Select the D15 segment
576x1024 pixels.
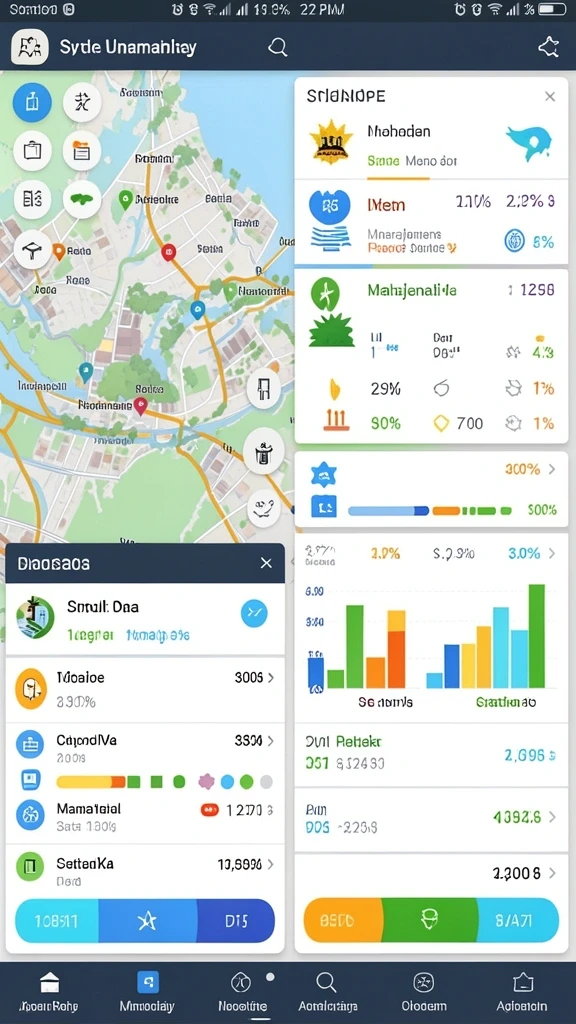pyautogui.click(x=236, y=921)
